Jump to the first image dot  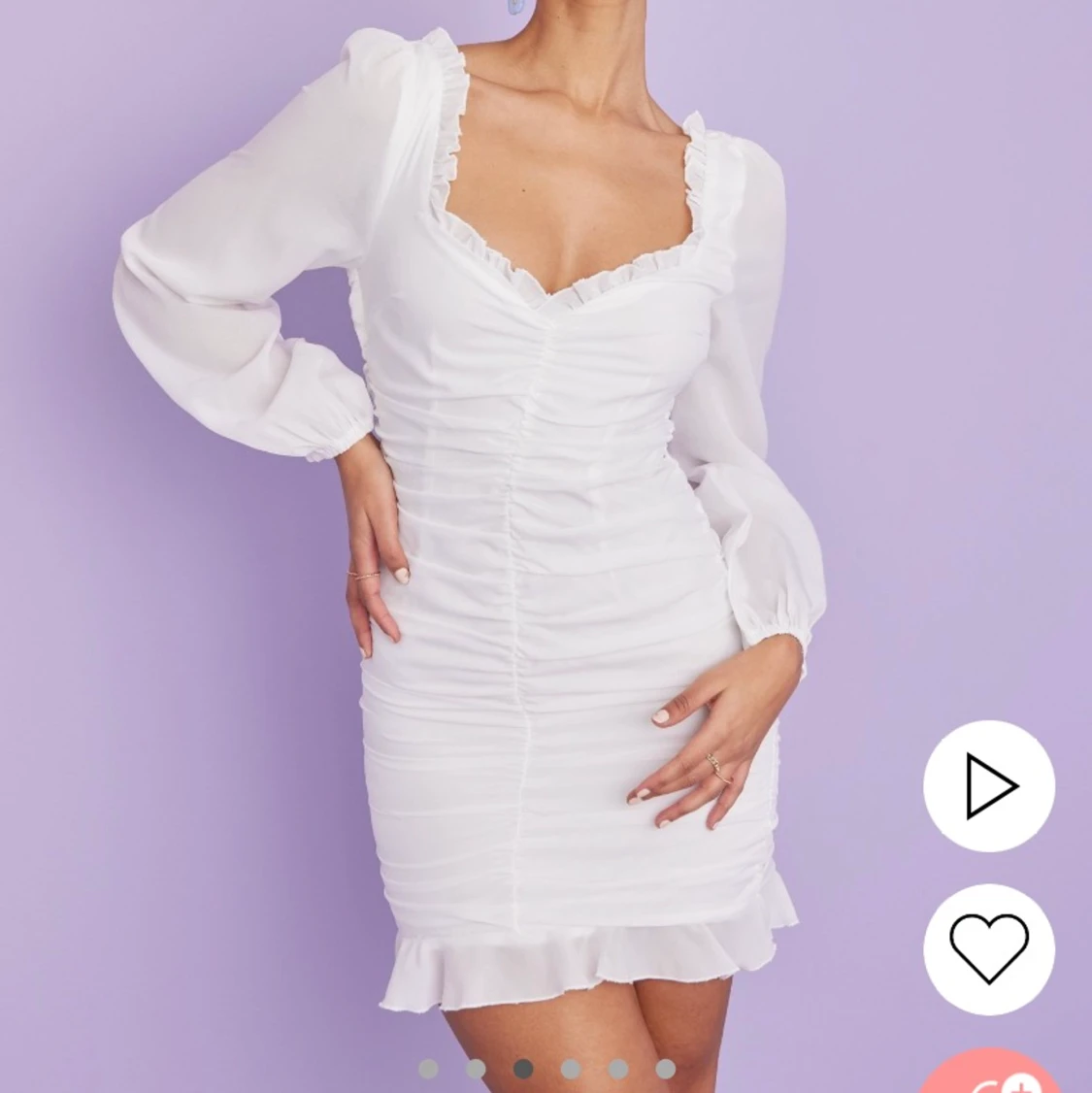[x=428, y=1069]
